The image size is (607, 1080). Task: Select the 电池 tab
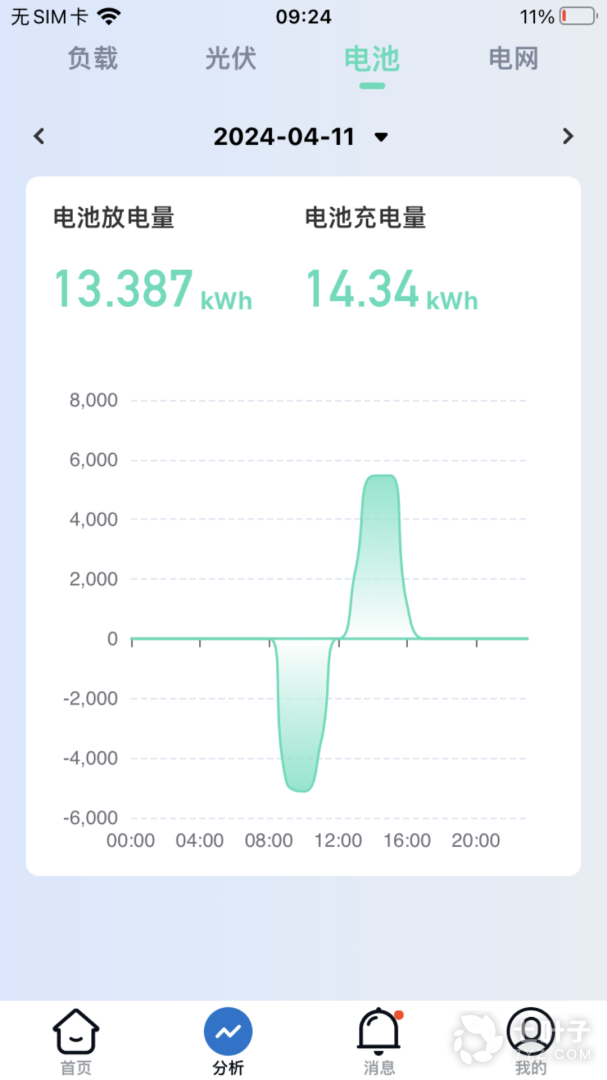[371, 59]
